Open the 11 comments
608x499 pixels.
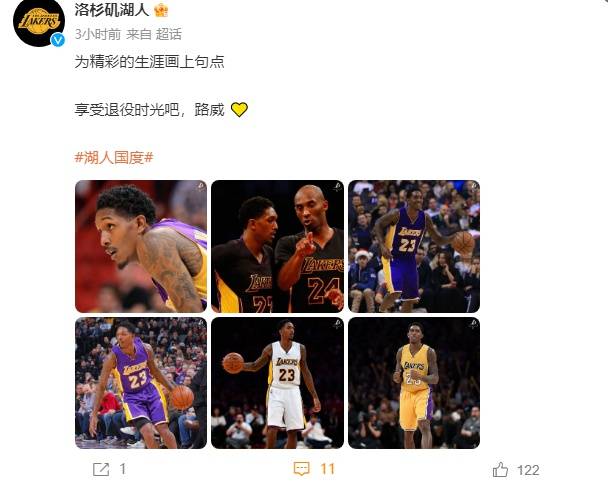pos(313,469)
